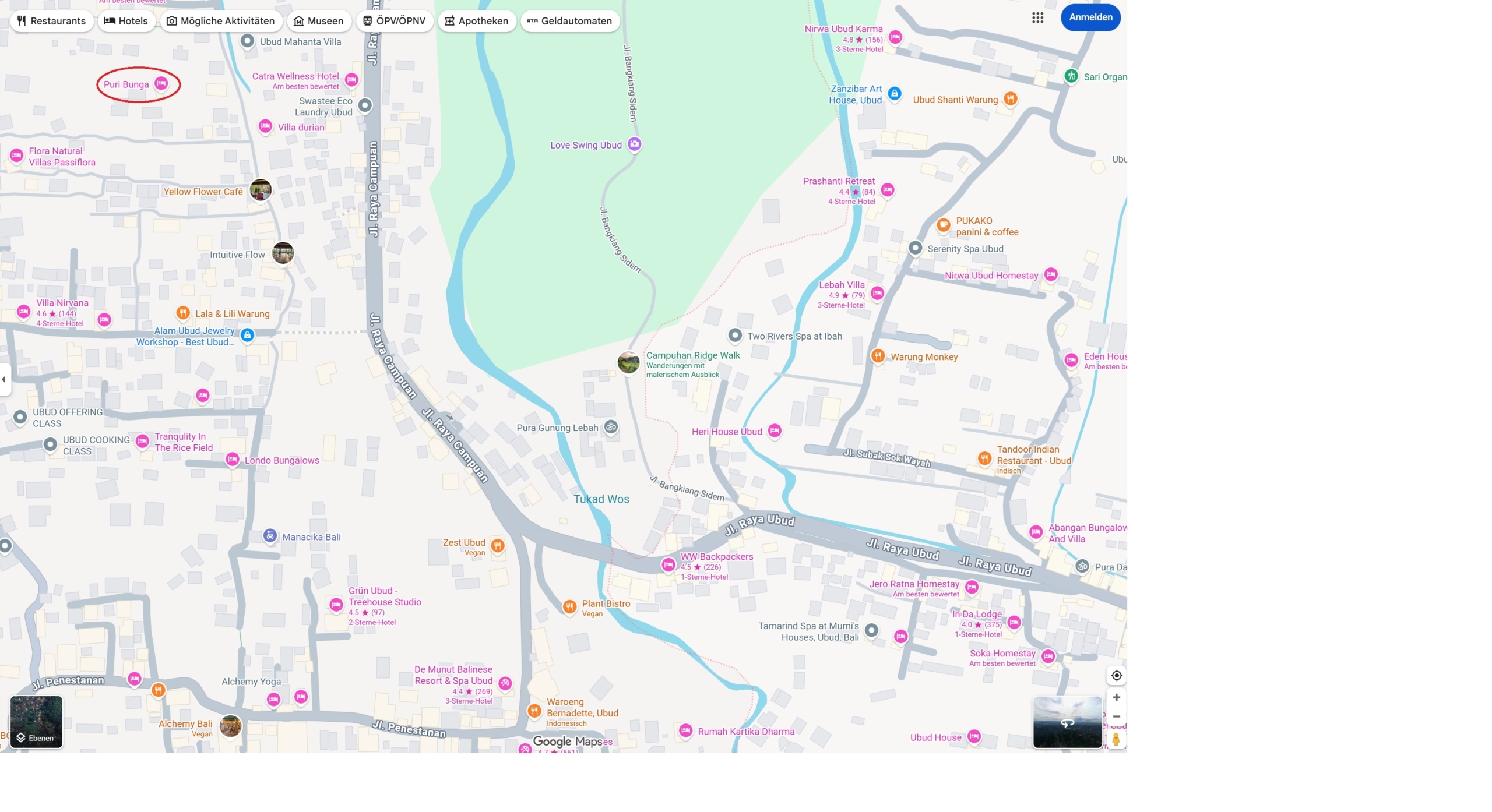The width and height of the screenshot is (1492, 812).
Task: Expand the collapsed side panel
Action: point(5,379)
